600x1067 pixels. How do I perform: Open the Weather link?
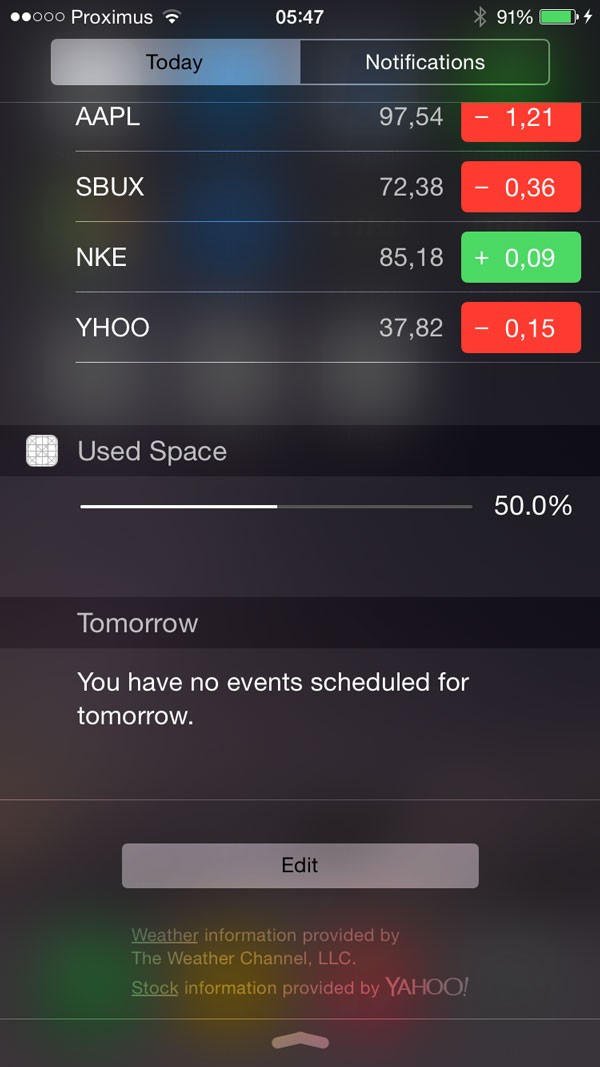165,935
